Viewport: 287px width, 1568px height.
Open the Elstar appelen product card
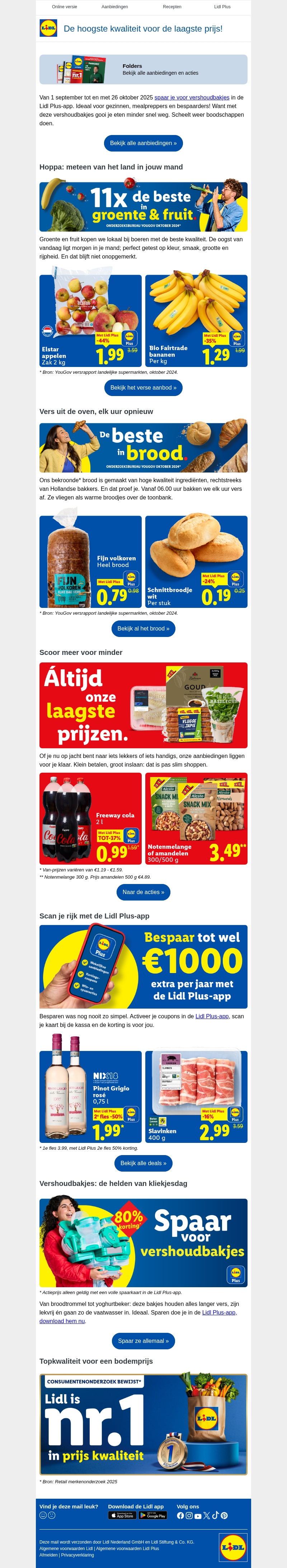(x=91, y=321)
